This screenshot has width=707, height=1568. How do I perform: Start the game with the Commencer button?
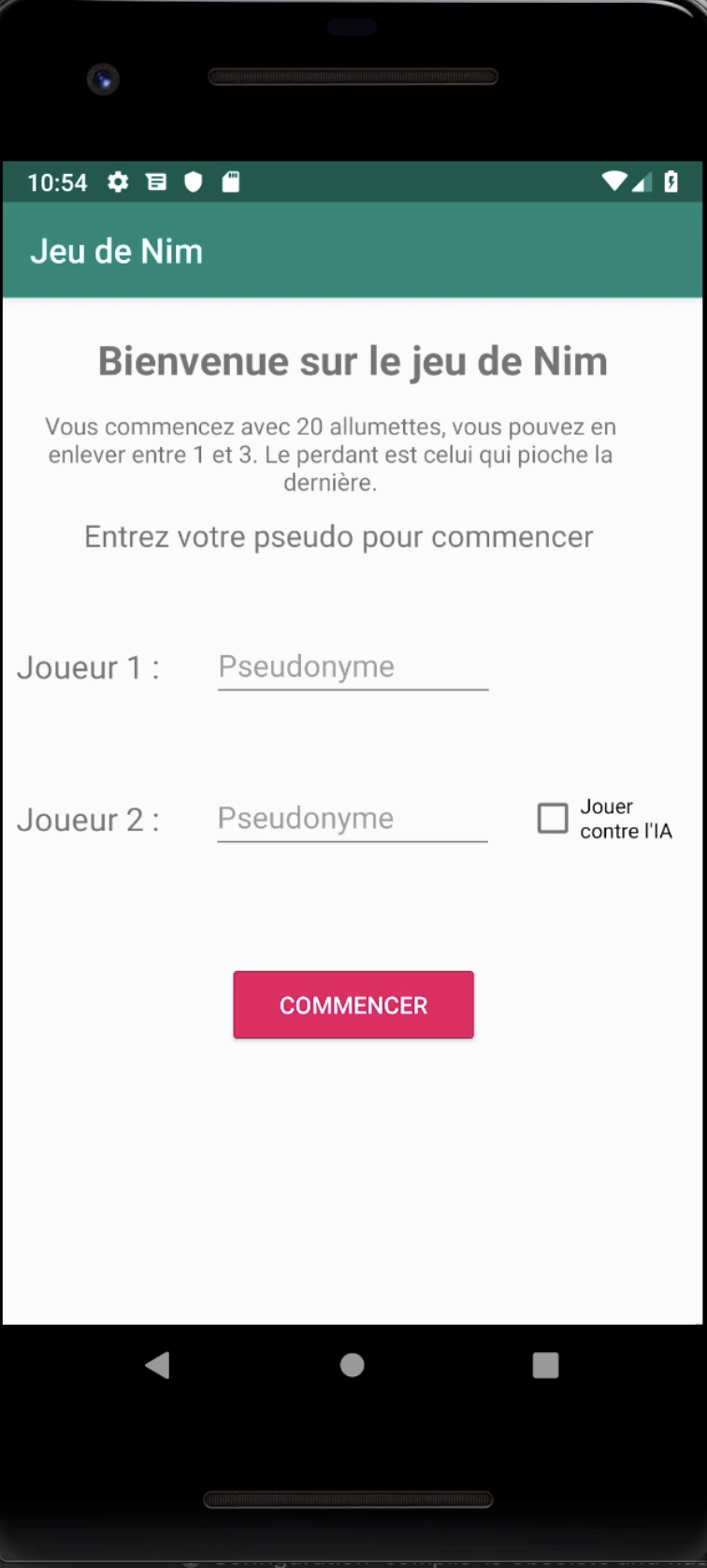coord(353,1005)
